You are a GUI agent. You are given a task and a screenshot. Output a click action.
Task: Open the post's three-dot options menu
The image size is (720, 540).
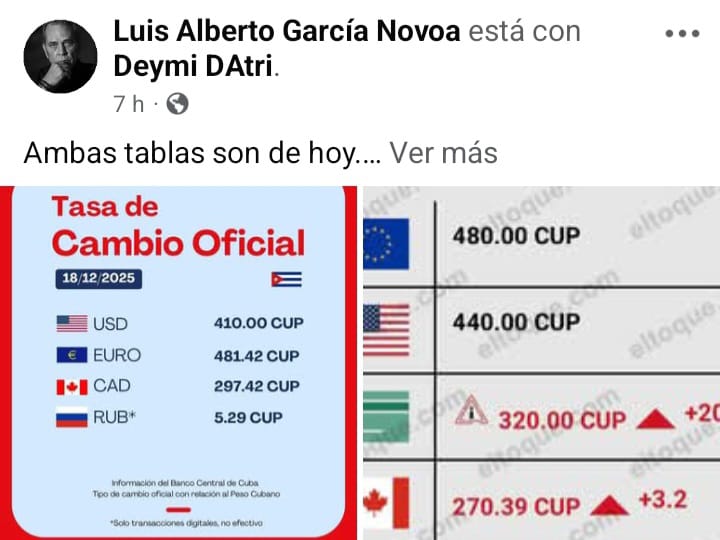pos(683,33)
